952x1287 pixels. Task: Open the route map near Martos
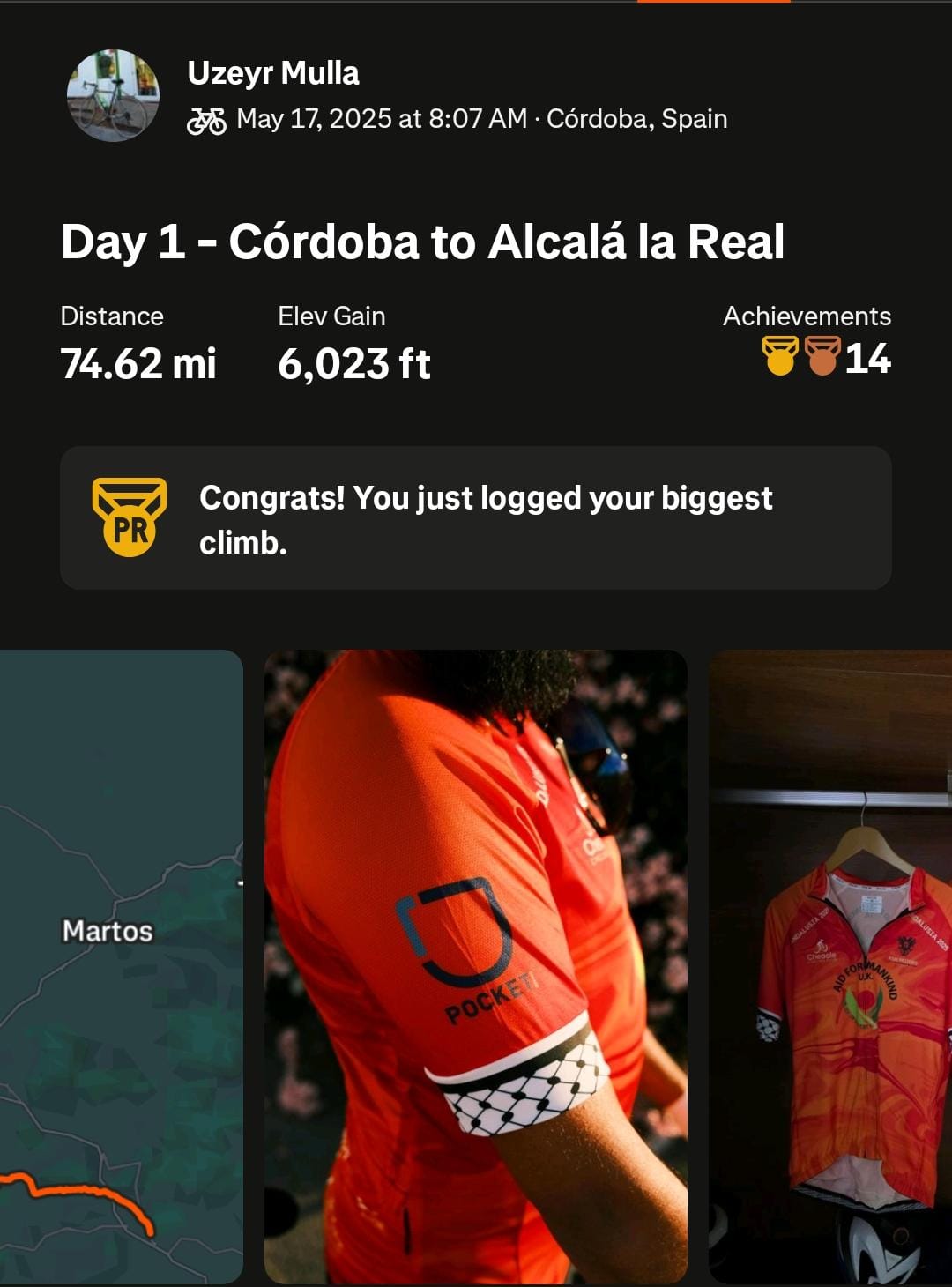[x=121, y=965]
